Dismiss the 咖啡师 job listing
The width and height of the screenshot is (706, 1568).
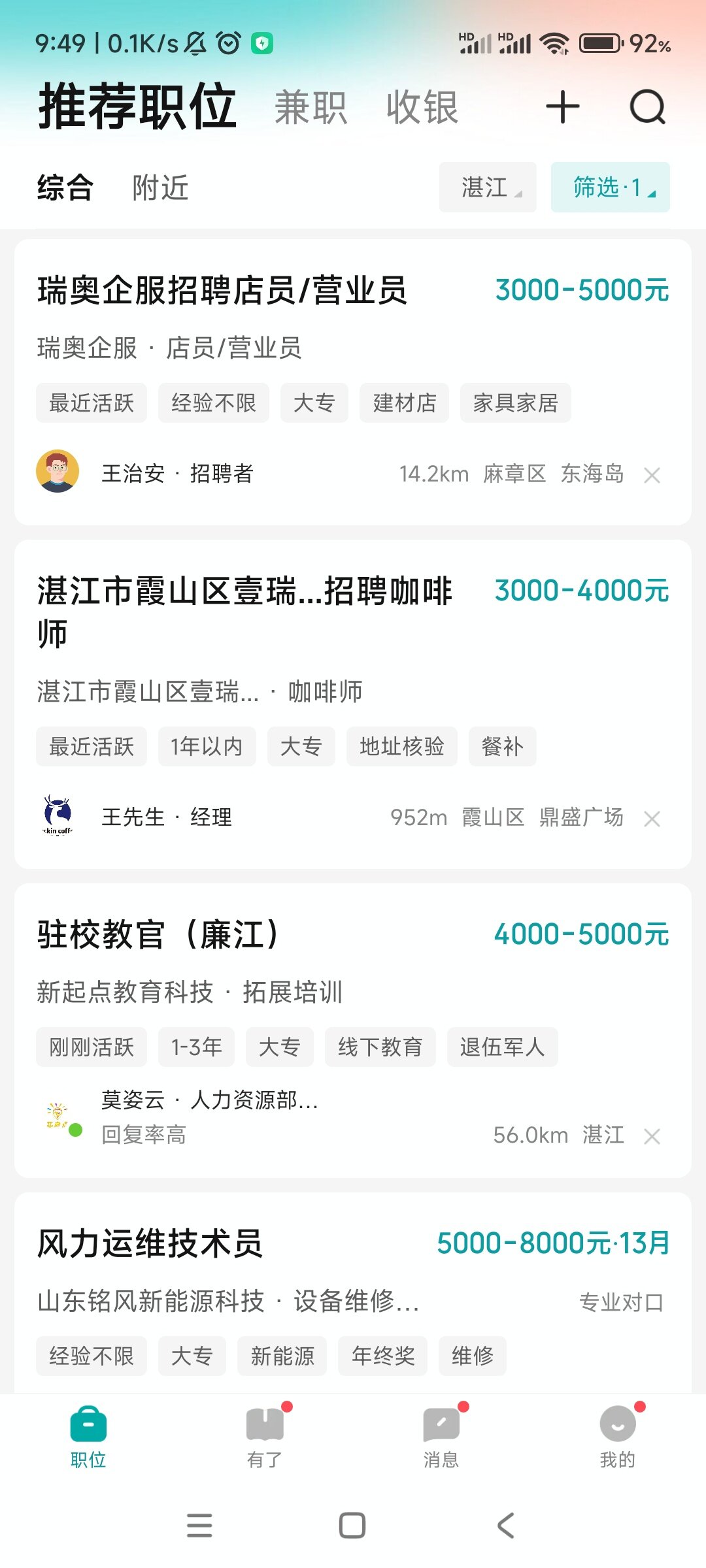point(652,819)
